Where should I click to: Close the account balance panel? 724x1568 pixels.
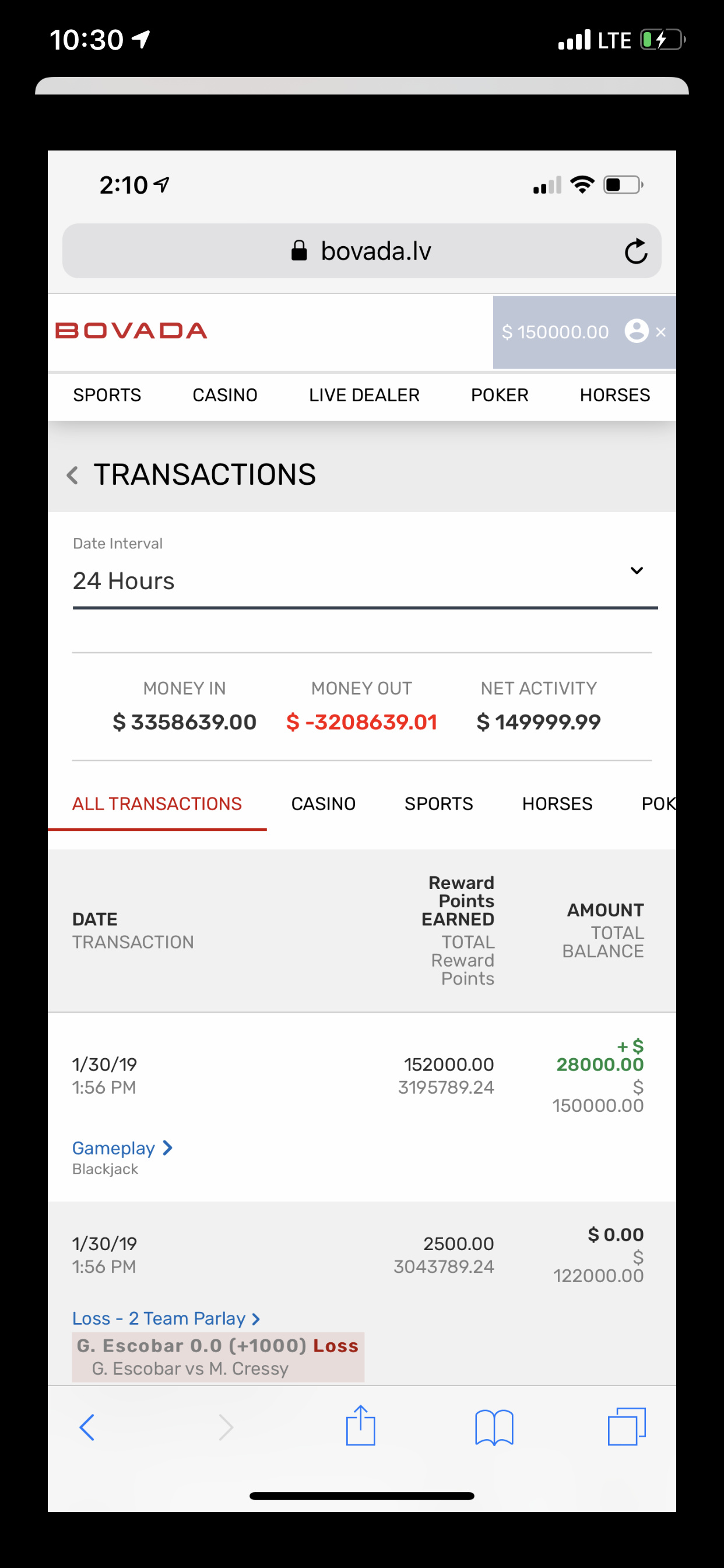pyautogui.click(x=661, y=332)
